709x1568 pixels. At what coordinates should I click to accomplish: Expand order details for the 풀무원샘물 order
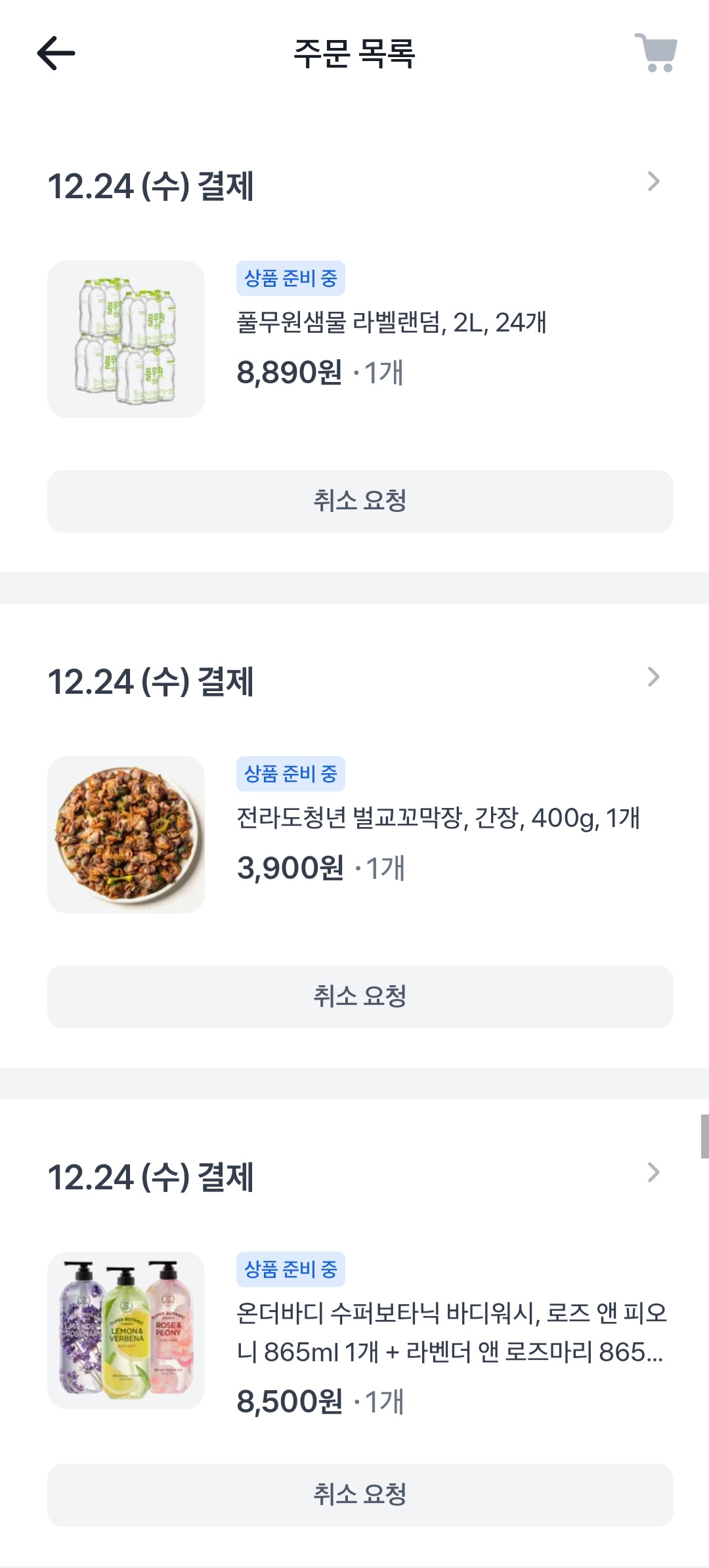tap(653, 182)
